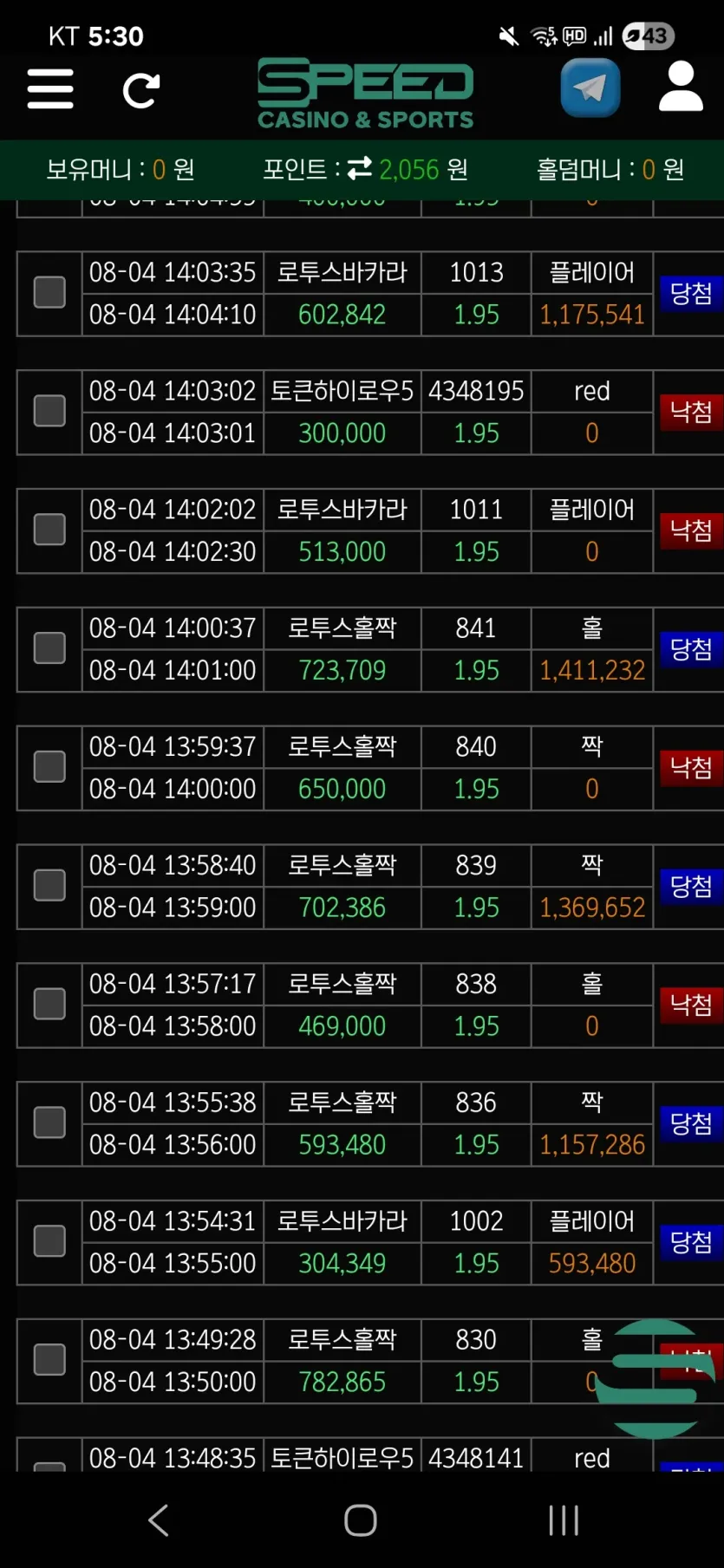The height and width of the screenshot is (1568, 724).
Task: Check the box for round 1013 bet
Action: [49, 293]
